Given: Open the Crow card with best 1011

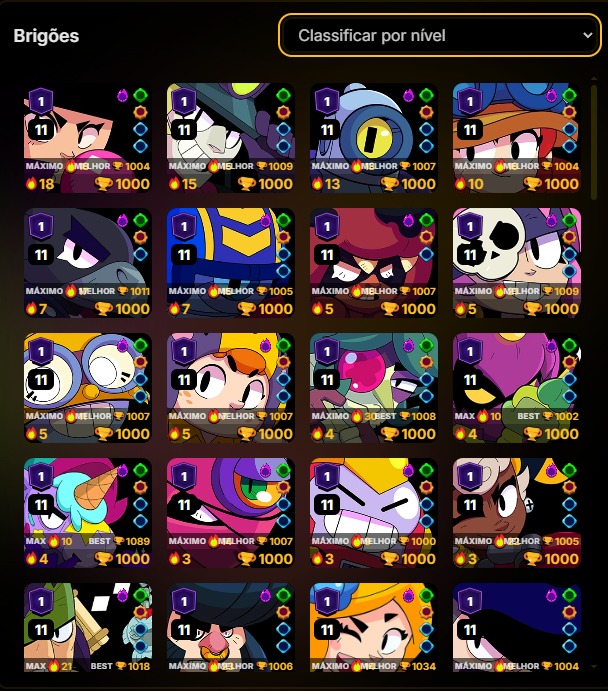Looking at the screenshot, I should (88, 262).
